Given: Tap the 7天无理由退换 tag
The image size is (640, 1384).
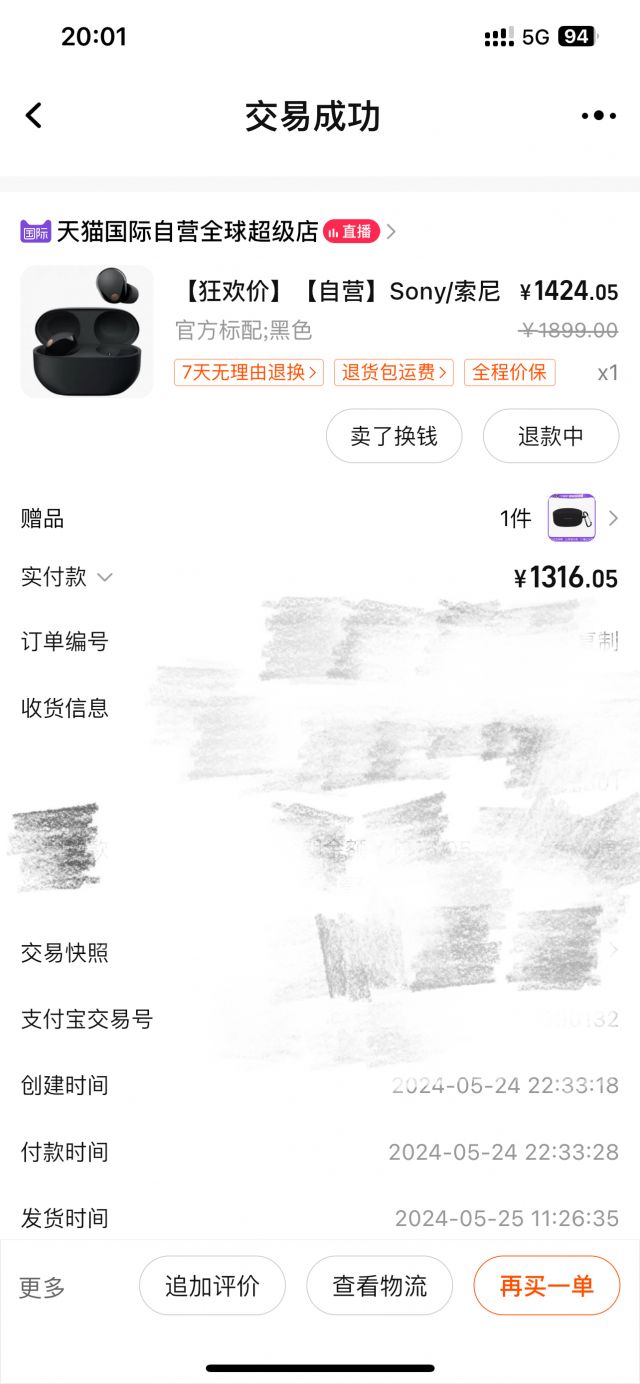Looking at the screenshot, I should point(249,373).
